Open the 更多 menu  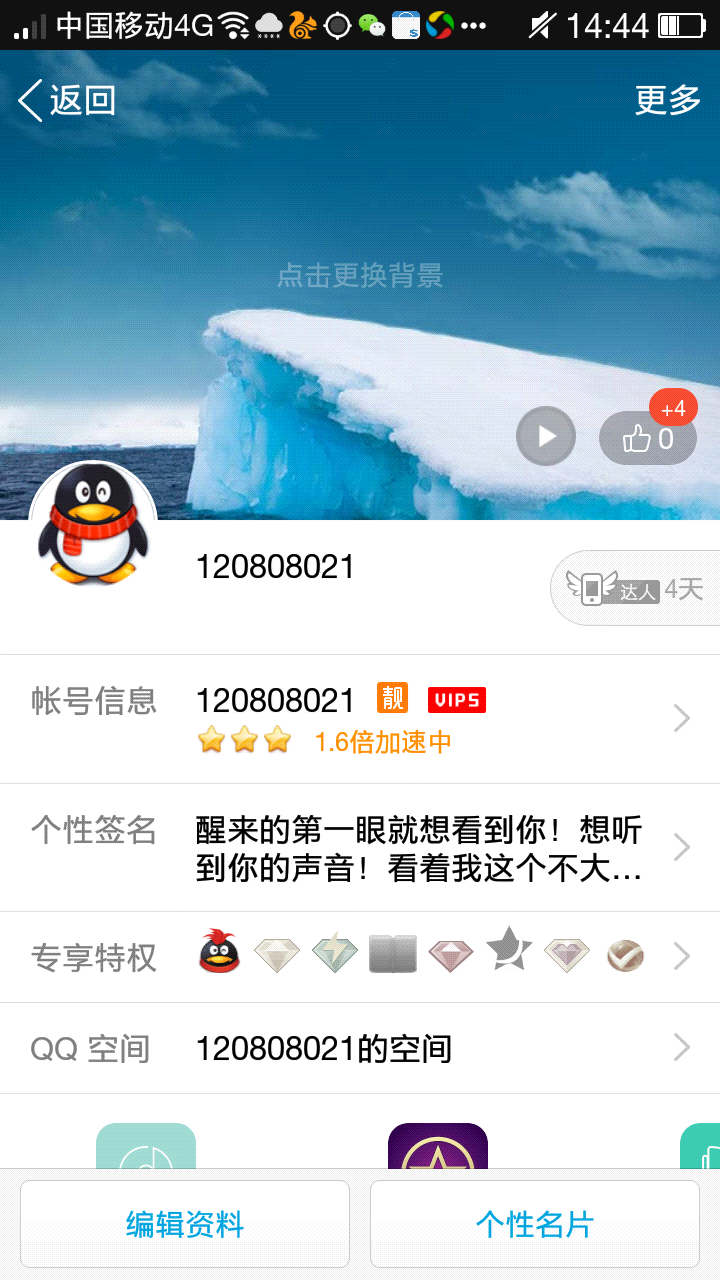pos(667,100)
